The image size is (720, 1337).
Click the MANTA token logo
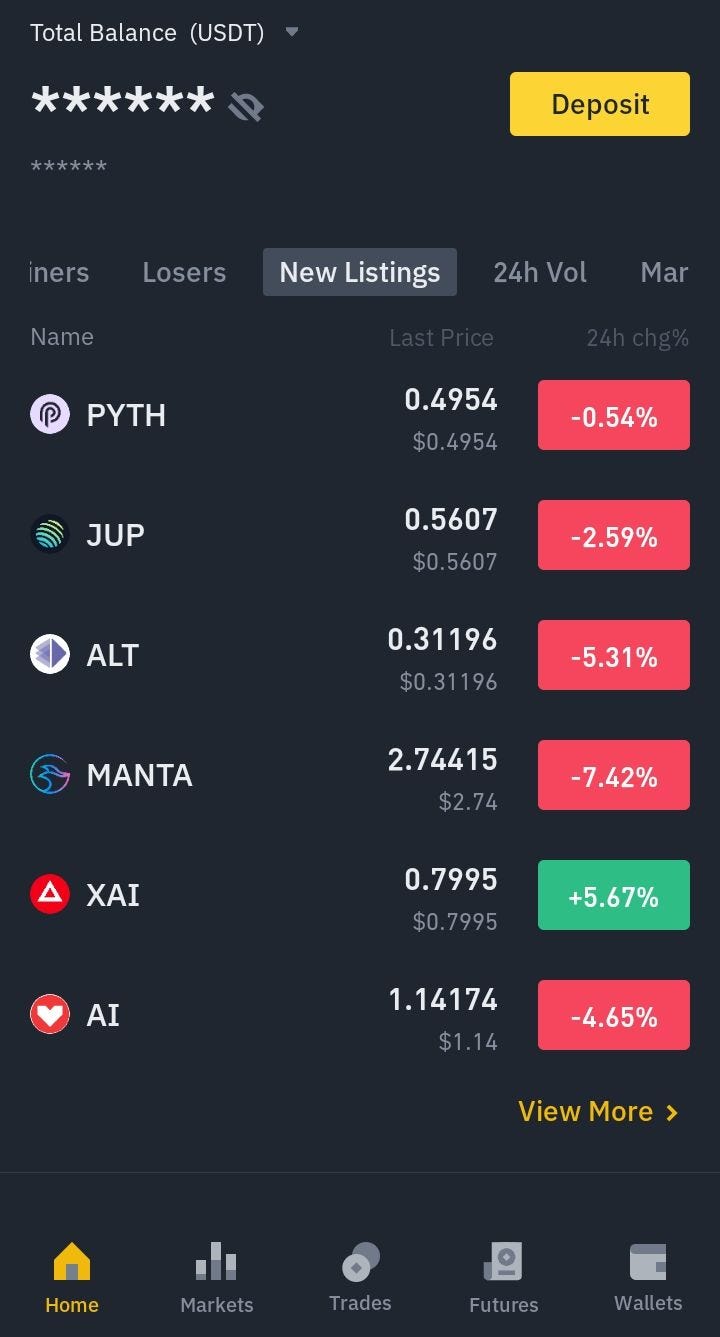click(49, 774)
